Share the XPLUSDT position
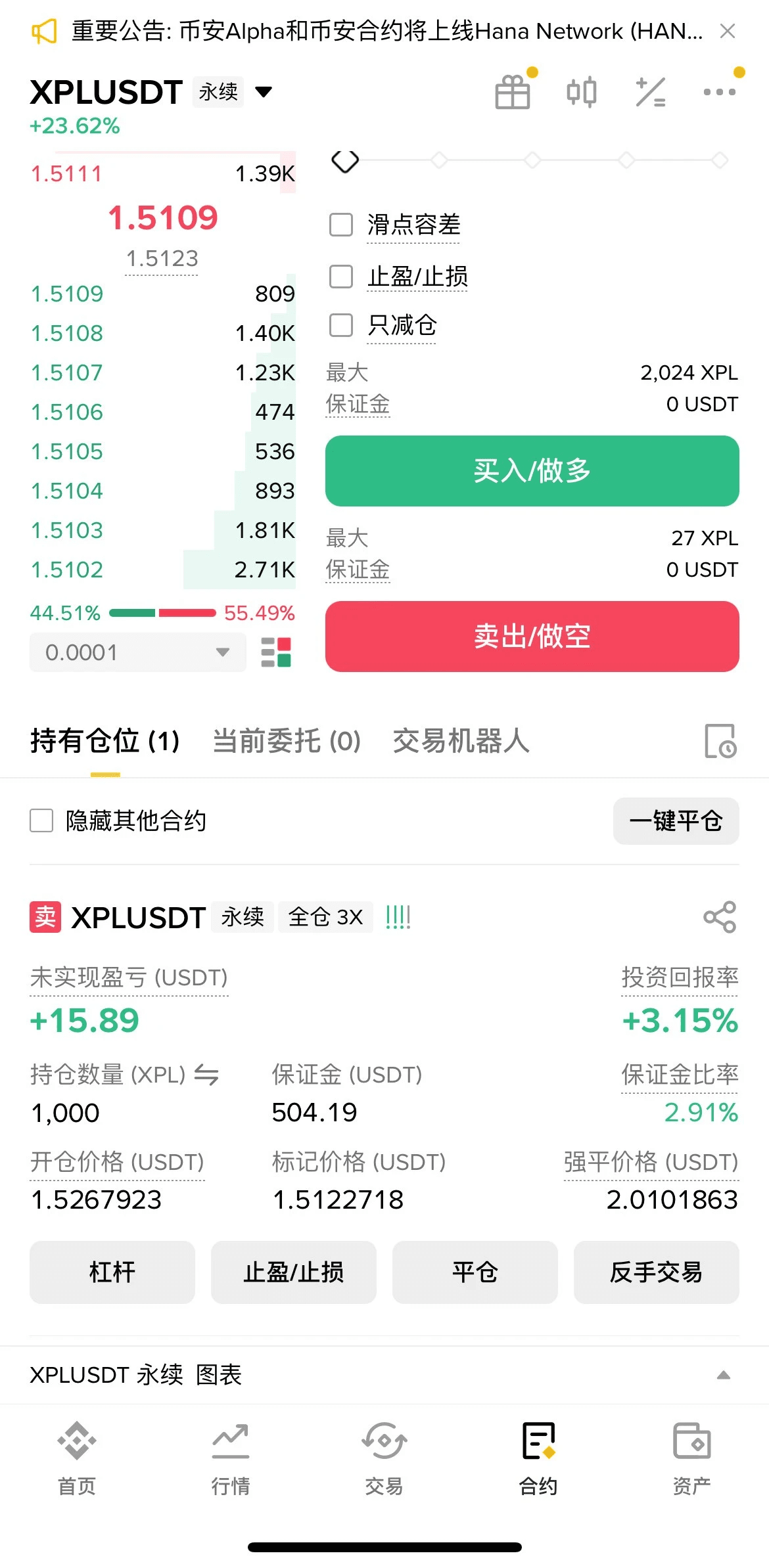 [x=720, y=917]
